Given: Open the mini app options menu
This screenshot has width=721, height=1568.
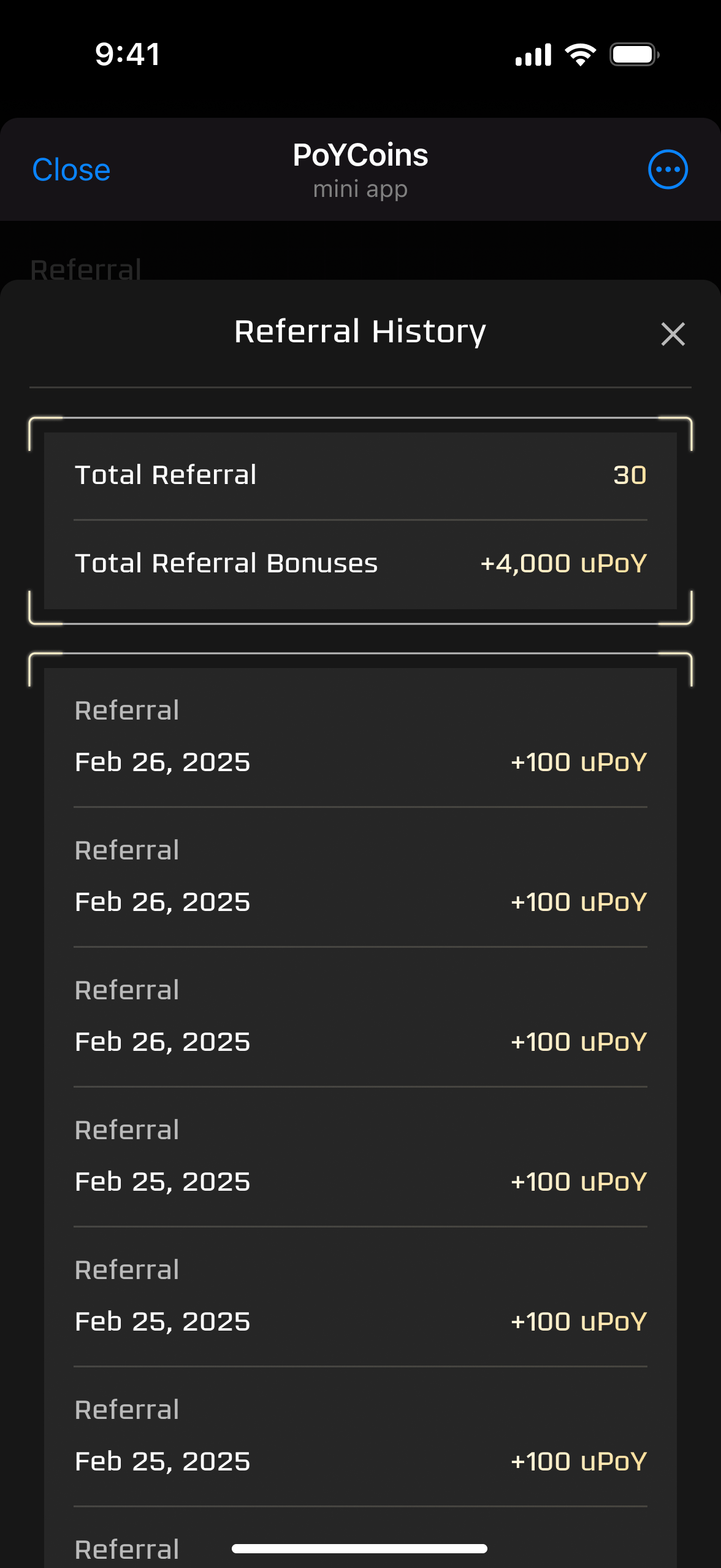Looking at the screenshot, I should [x=668, y=169].
